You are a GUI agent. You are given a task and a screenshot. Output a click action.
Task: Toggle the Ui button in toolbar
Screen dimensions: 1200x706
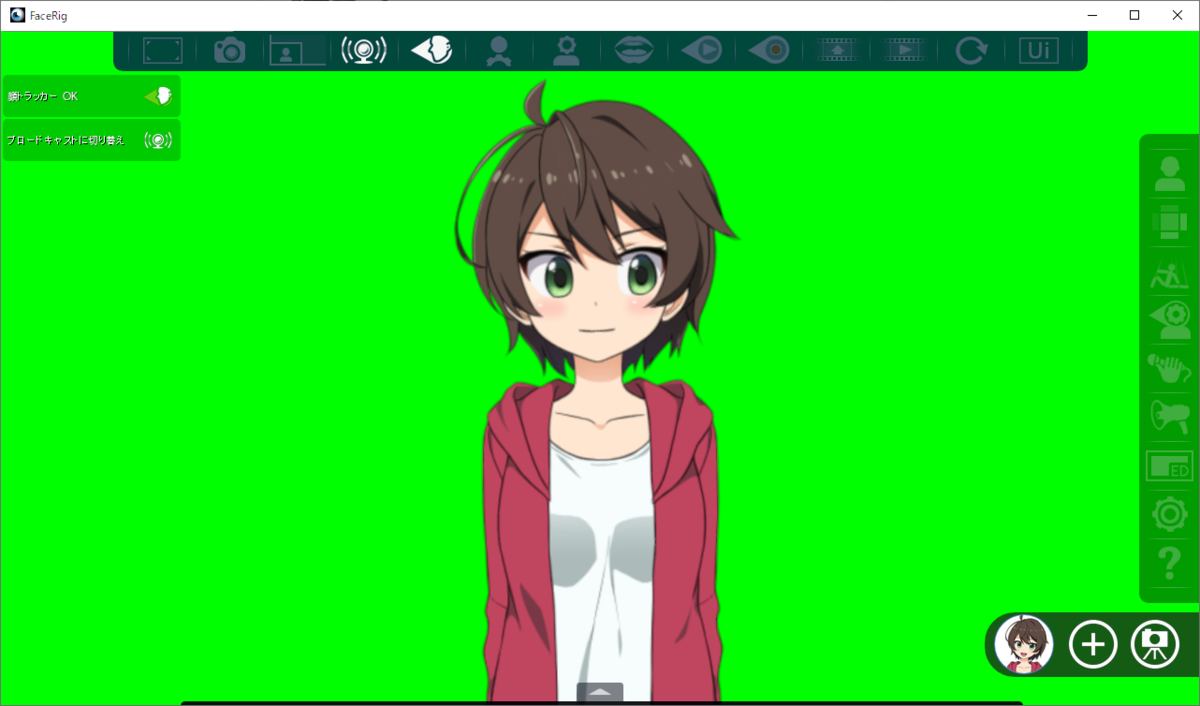pyautogui.click(x=1038, y=50)
